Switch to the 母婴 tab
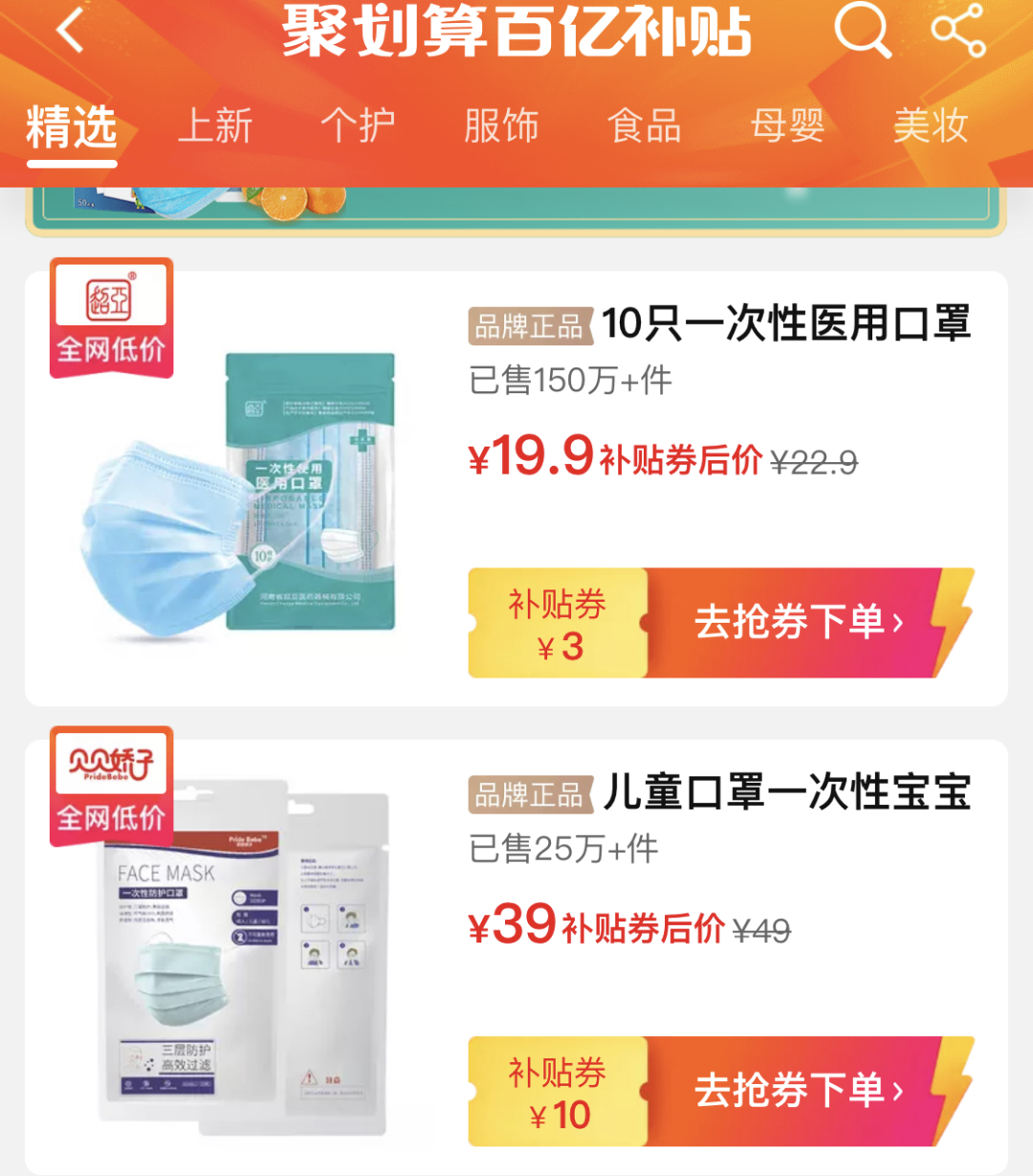1033x1176 pixels. [x=787, y=127]
